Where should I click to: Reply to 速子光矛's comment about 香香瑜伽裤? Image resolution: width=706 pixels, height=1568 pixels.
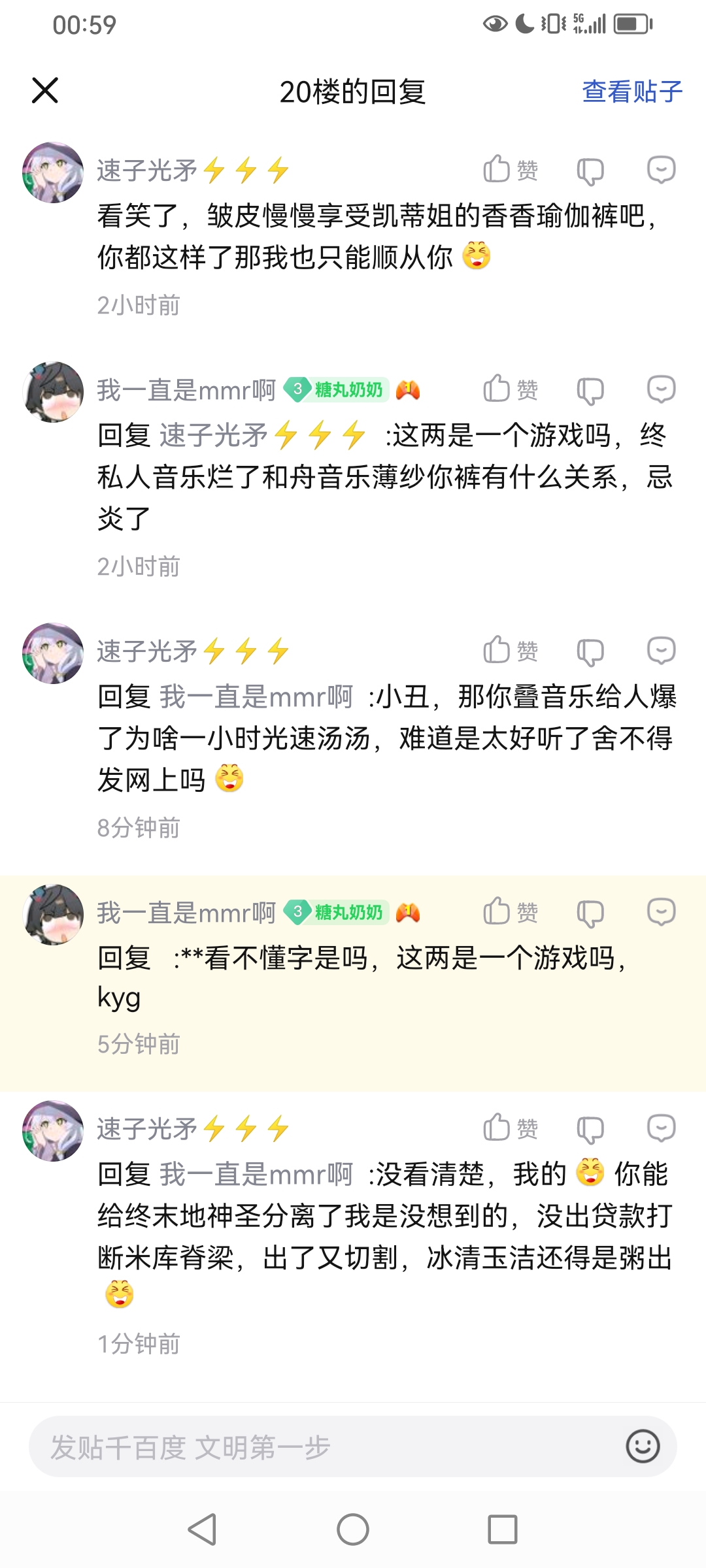tap(661, 170)
